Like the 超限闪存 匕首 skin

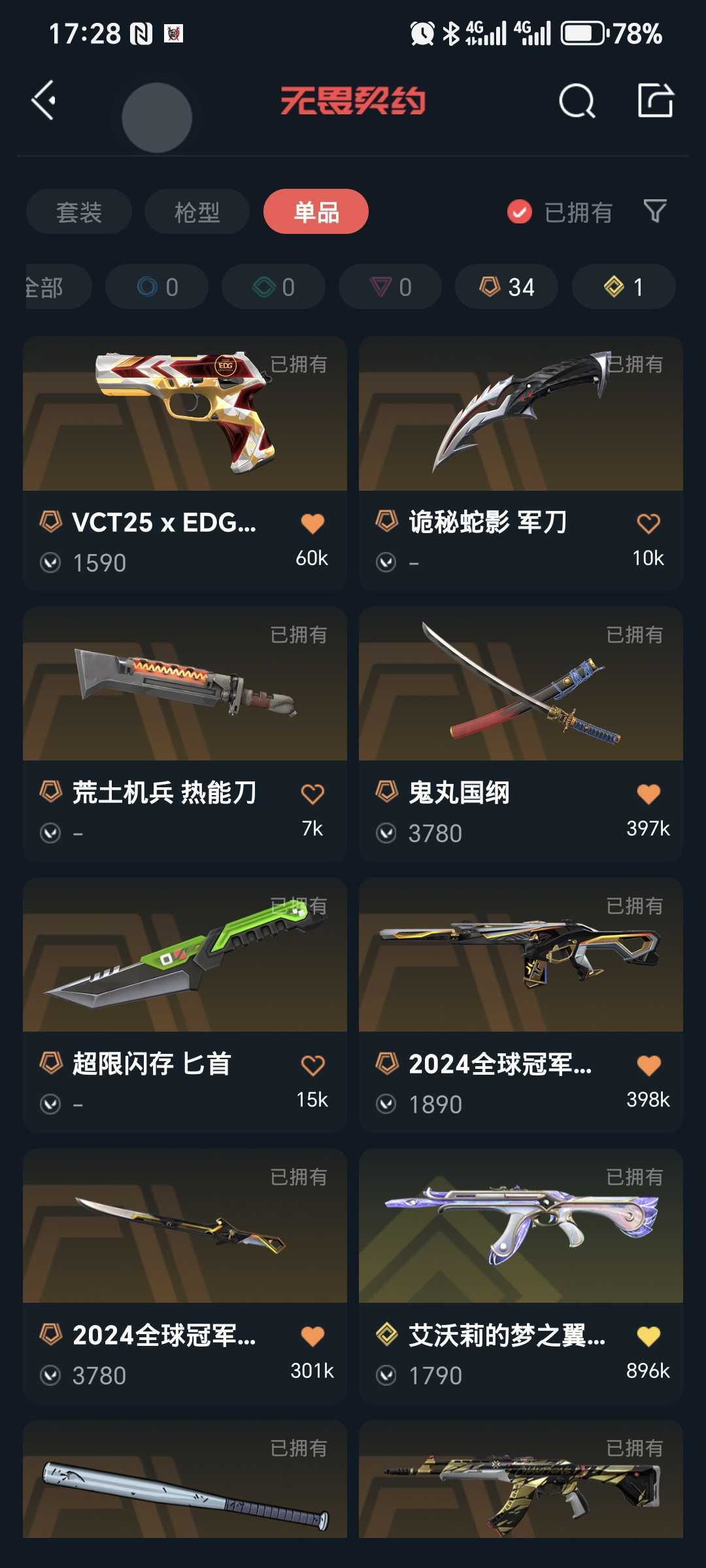(312, 1066)
